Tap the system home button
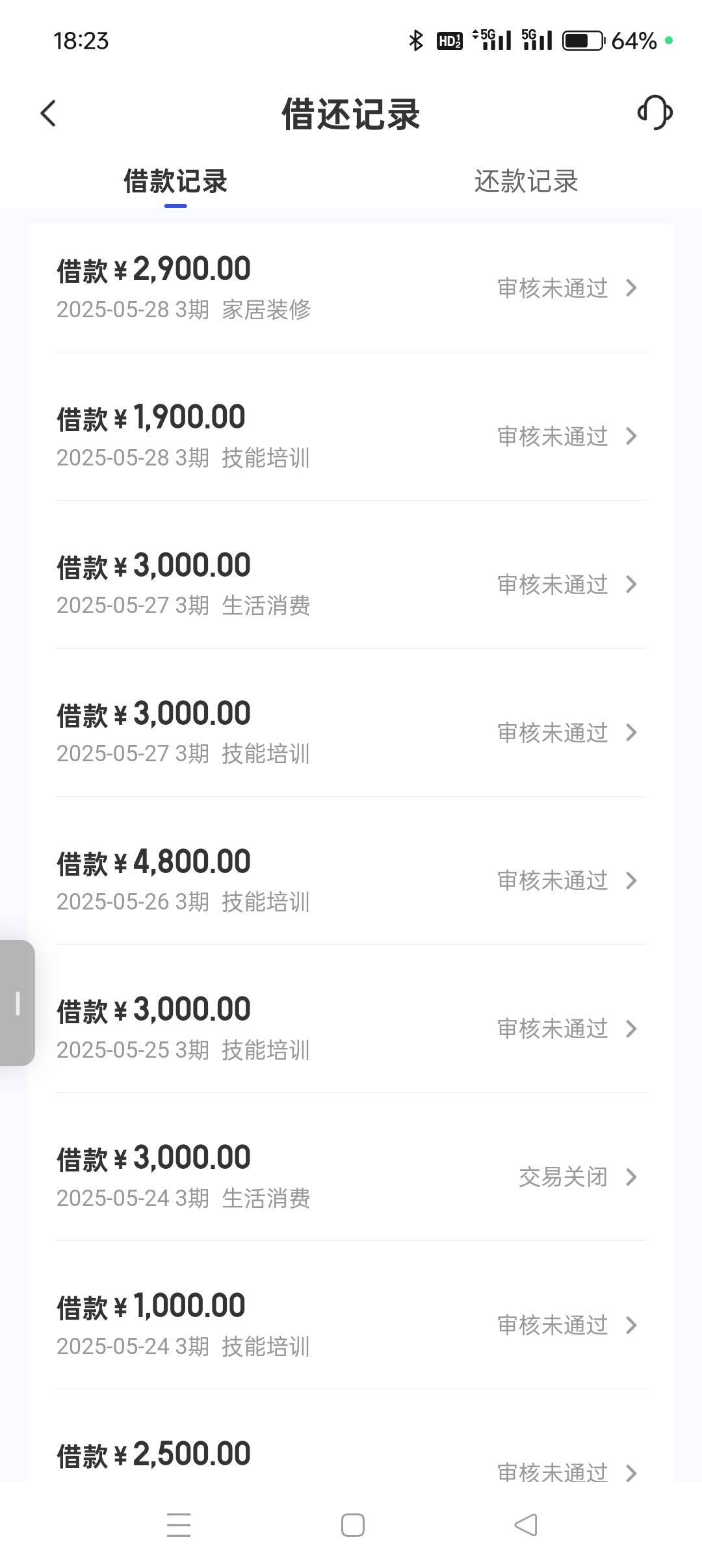The height and width of the screenshot is (1568, 702). tap(352, 1525)
